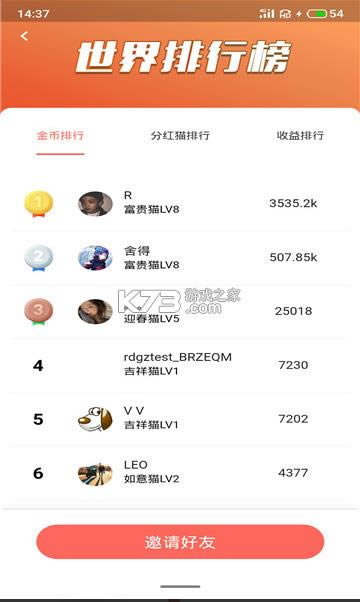Open 舍得's ranking row

(x=180, y=258)
